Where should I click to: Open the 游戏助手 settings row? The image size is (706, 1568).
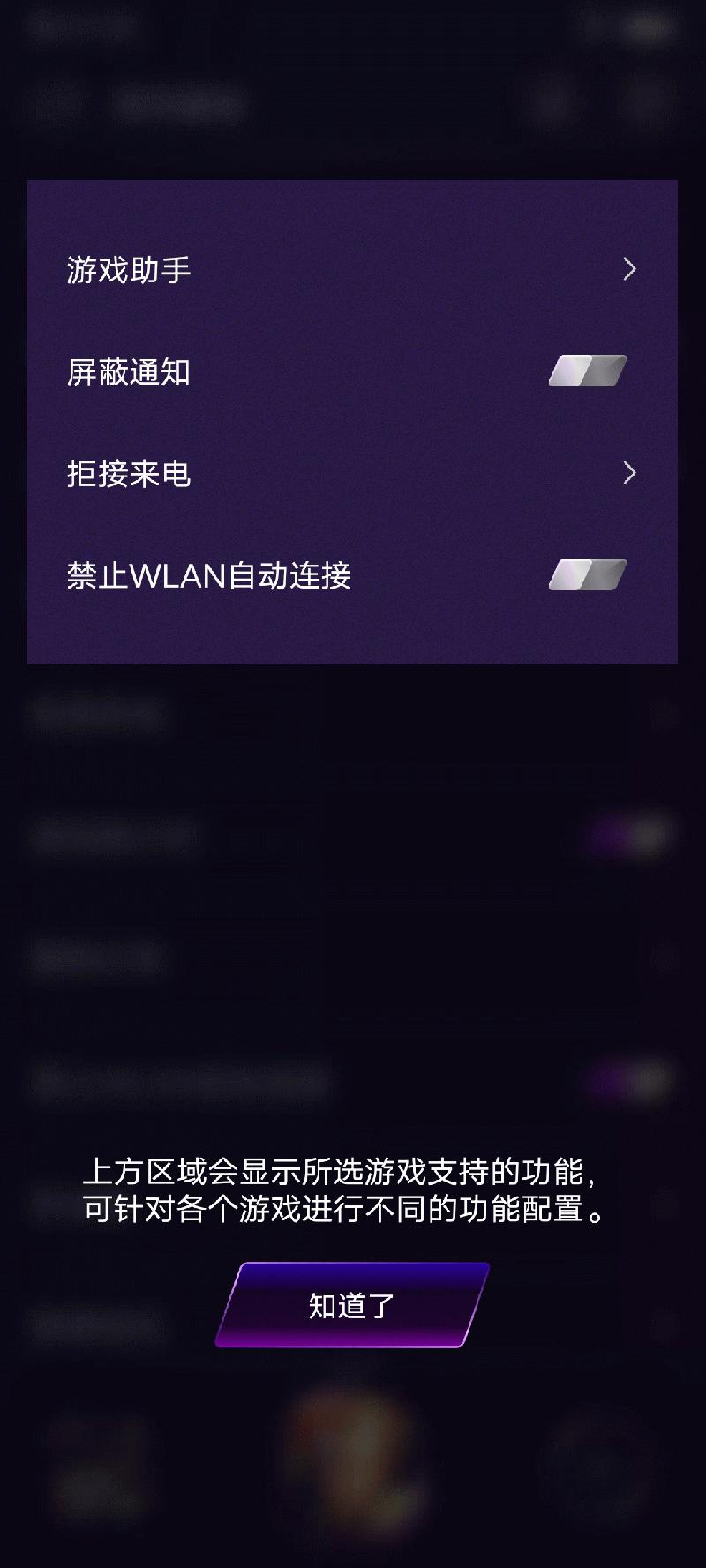[x=351, y=269]
